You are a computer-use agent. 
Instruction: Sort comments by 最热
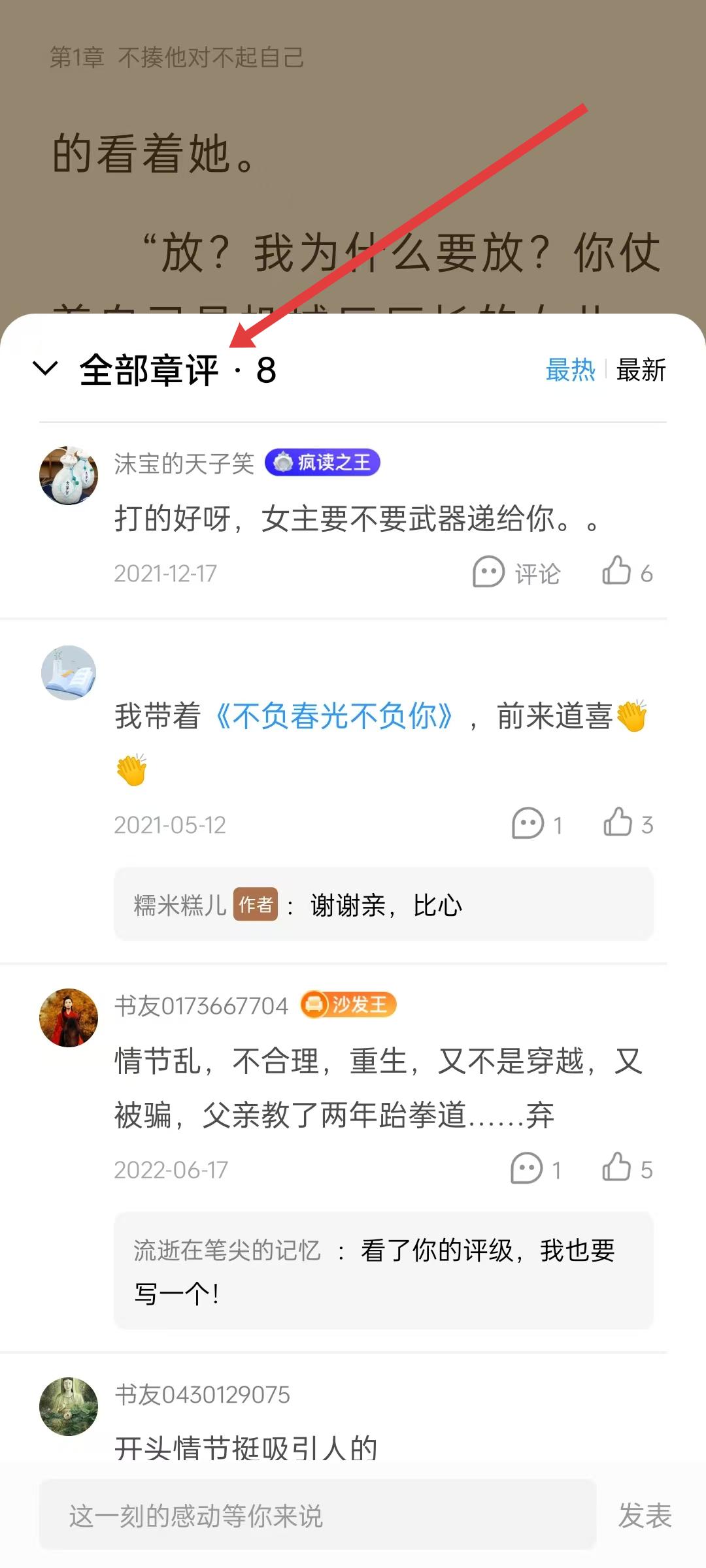(570, 370)
